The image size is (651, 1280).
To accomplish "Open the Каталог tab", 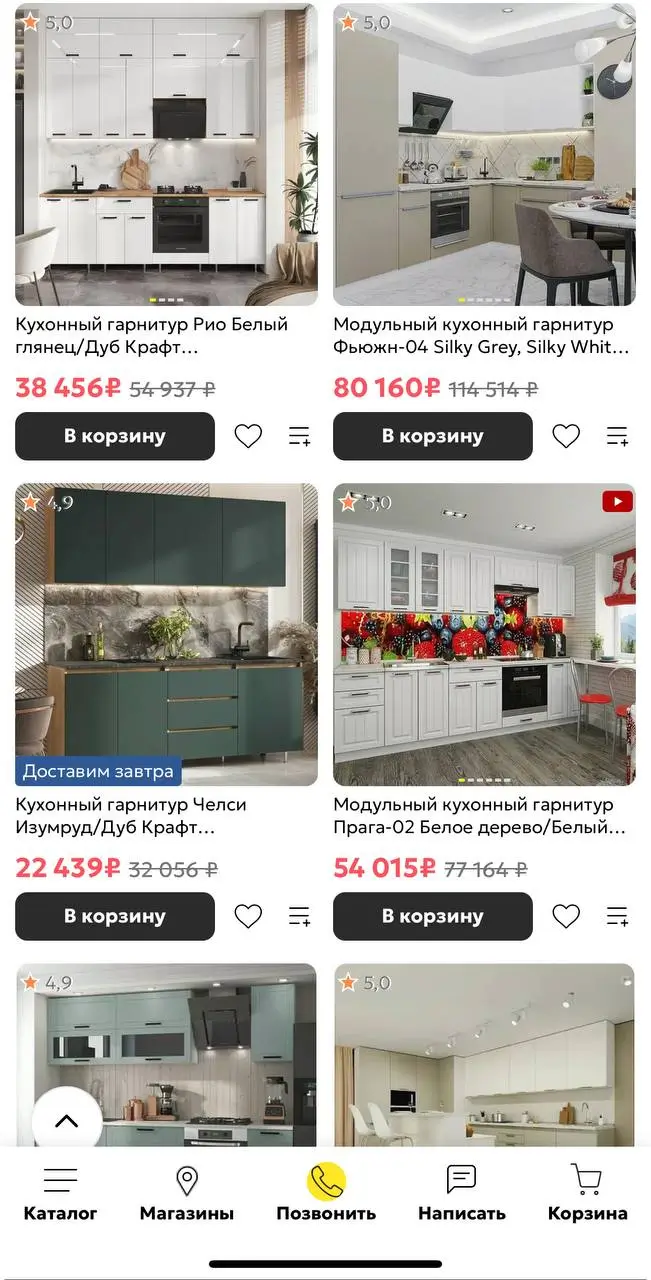I will [61, 1195].
